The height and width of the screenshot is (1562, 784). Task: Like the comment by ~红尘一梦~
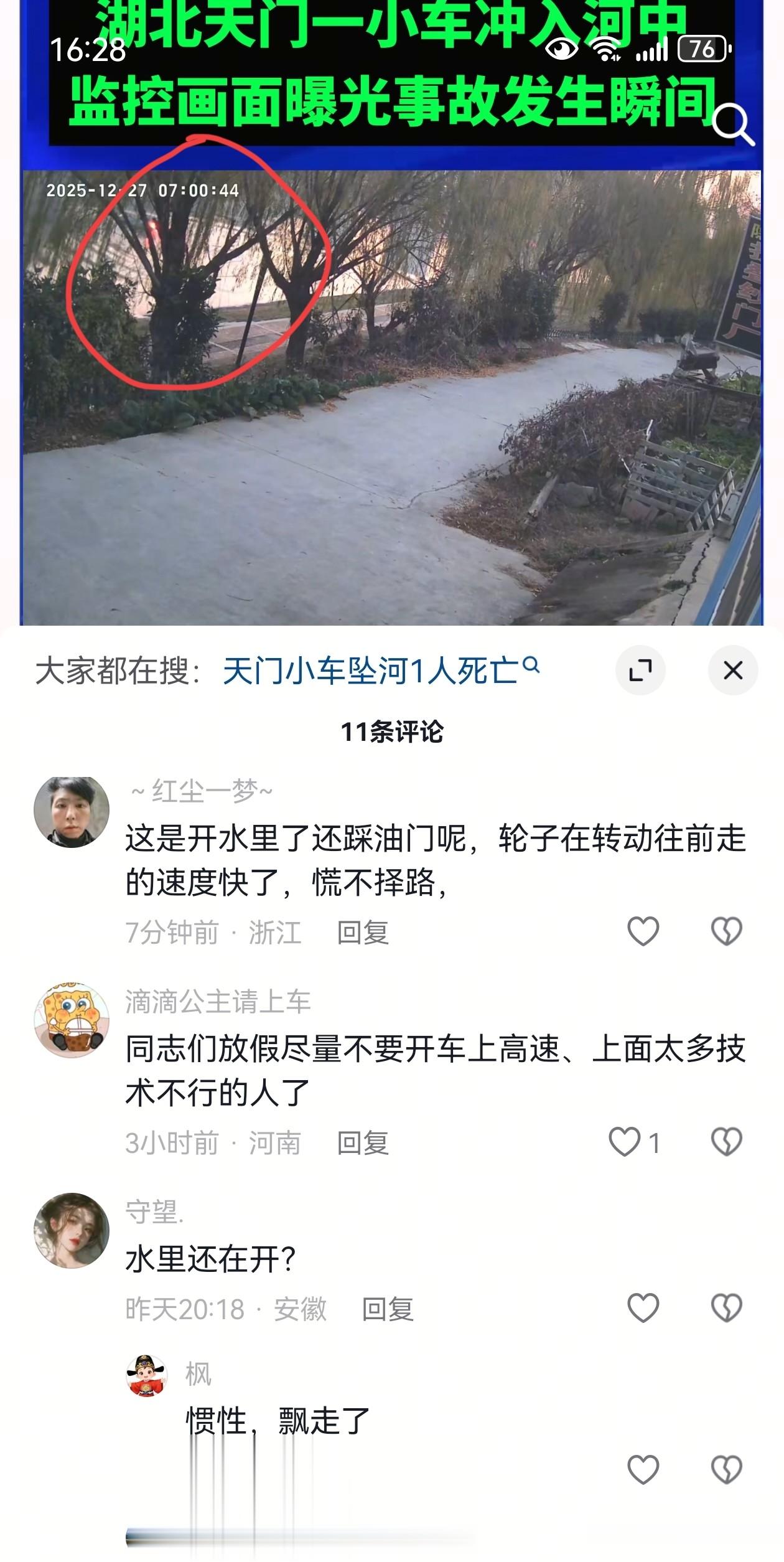[643, 931]
